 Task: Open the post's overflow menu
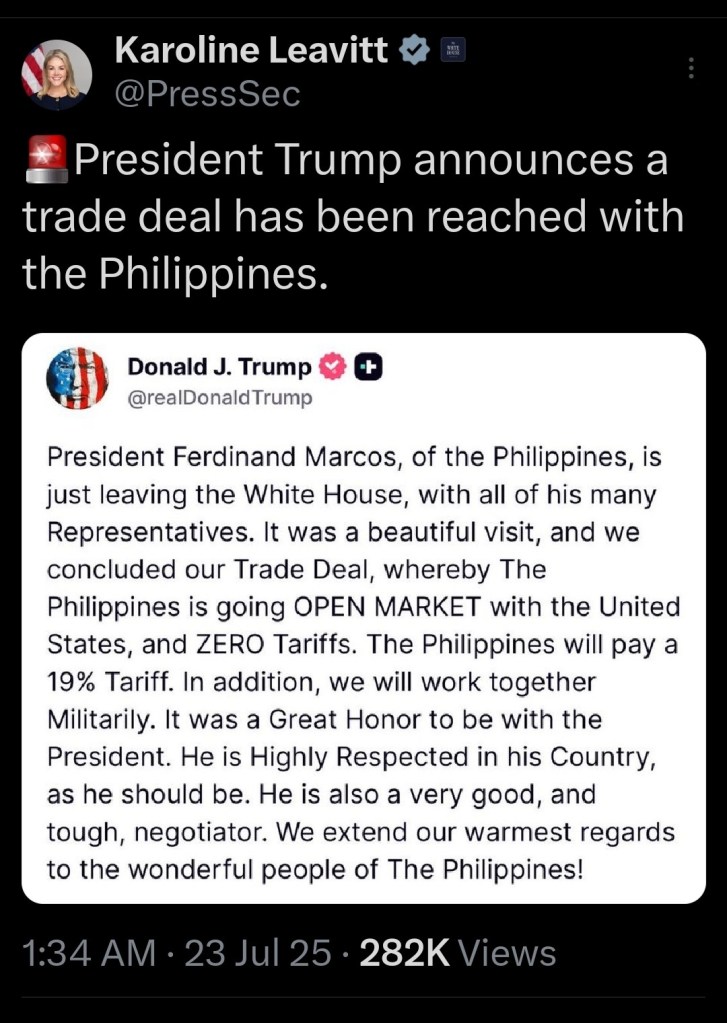coord(690,68)
